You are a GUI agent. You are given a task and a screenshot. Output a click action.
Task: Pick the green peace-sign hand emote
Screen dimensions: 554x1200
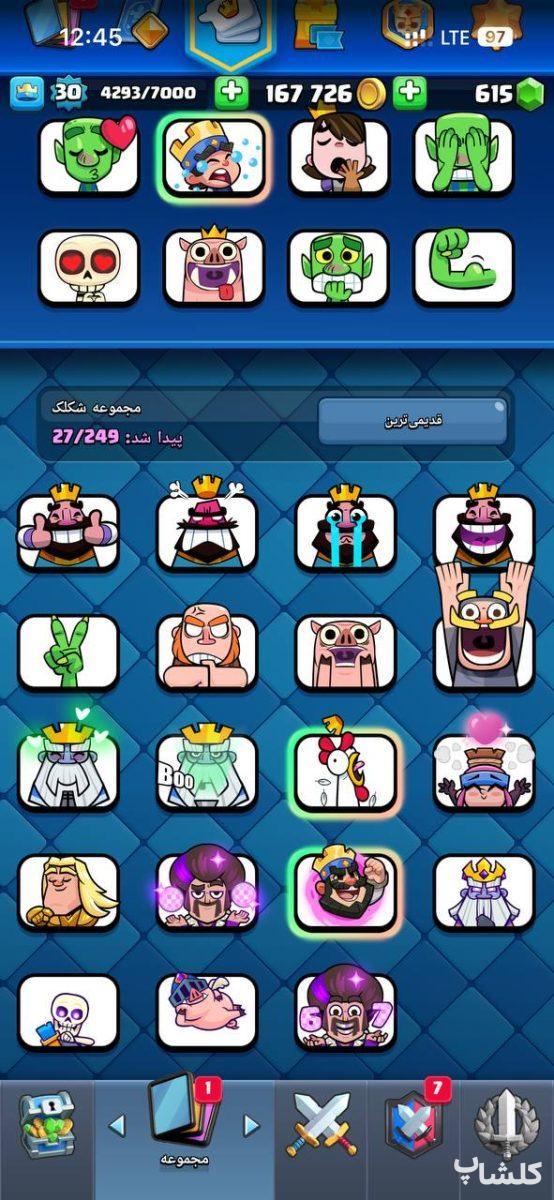[x=68, y=652]
